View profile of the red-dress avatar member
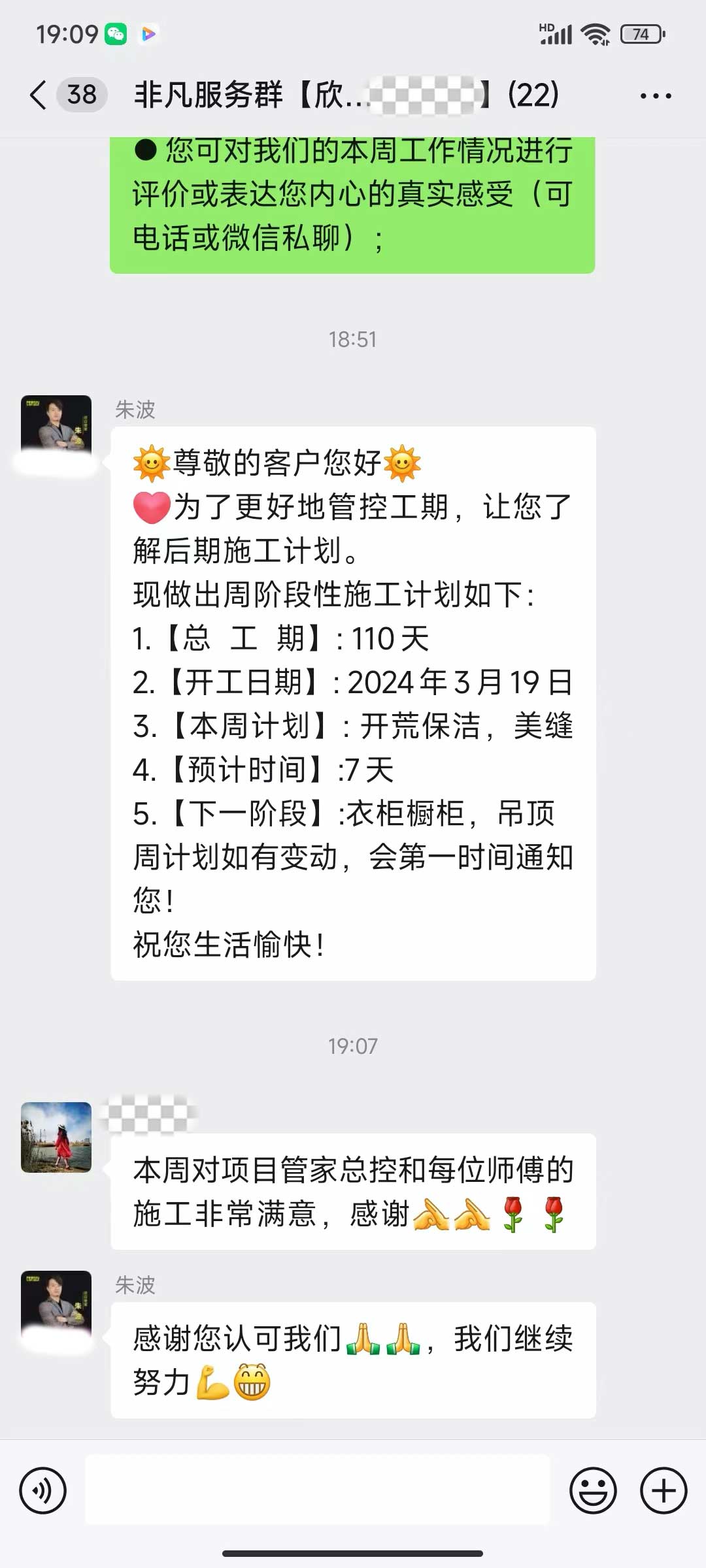This screenshot has width=706, height=1568. [x=56, y=1137]
